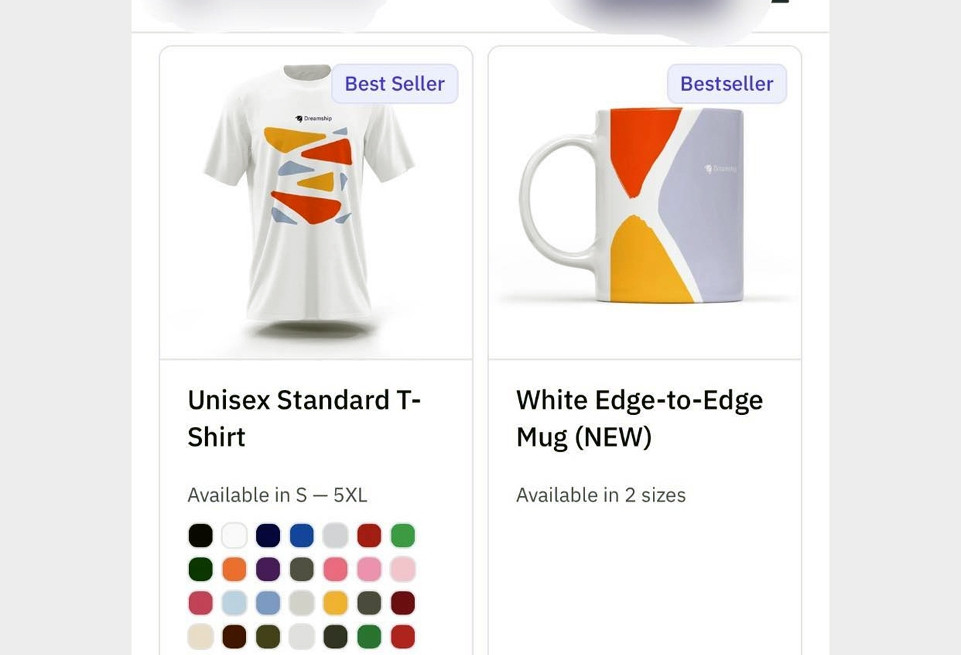961x655 pixels.
Task: Open the Unisex Standard T-Shirt product card
Action: tap(304, 418)
